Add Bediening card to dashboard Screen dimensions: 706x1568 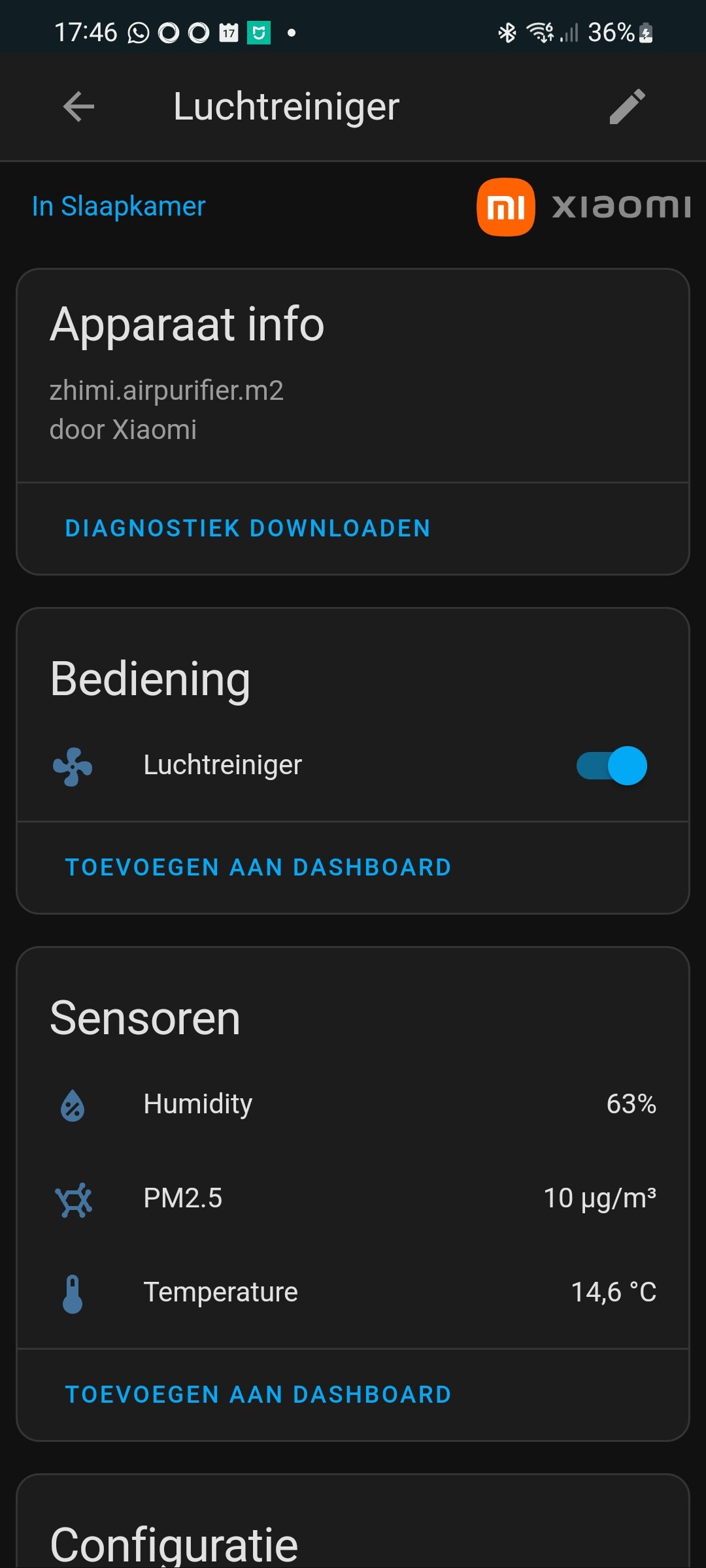pos(258,868)
